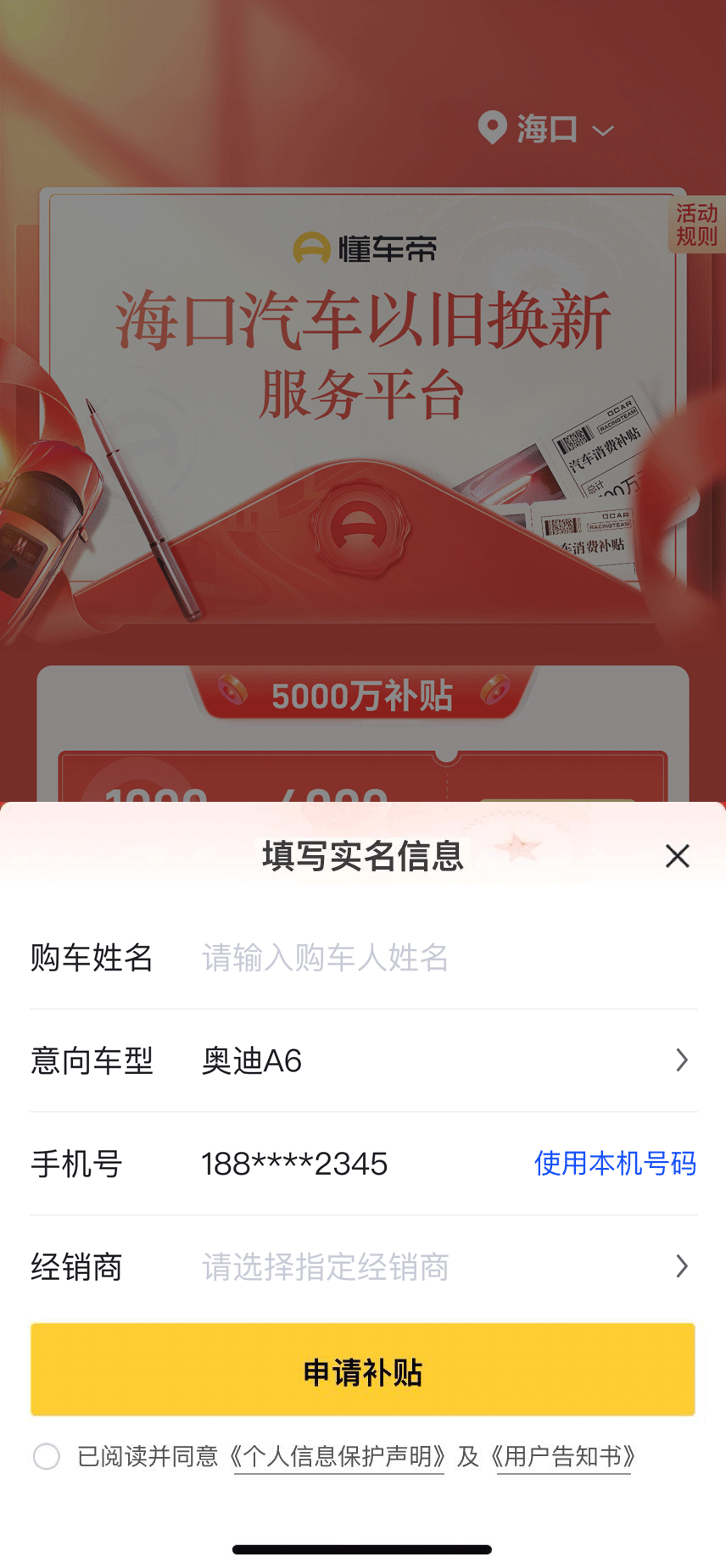Select a dealer in 经销商 row

point(441,1267)
